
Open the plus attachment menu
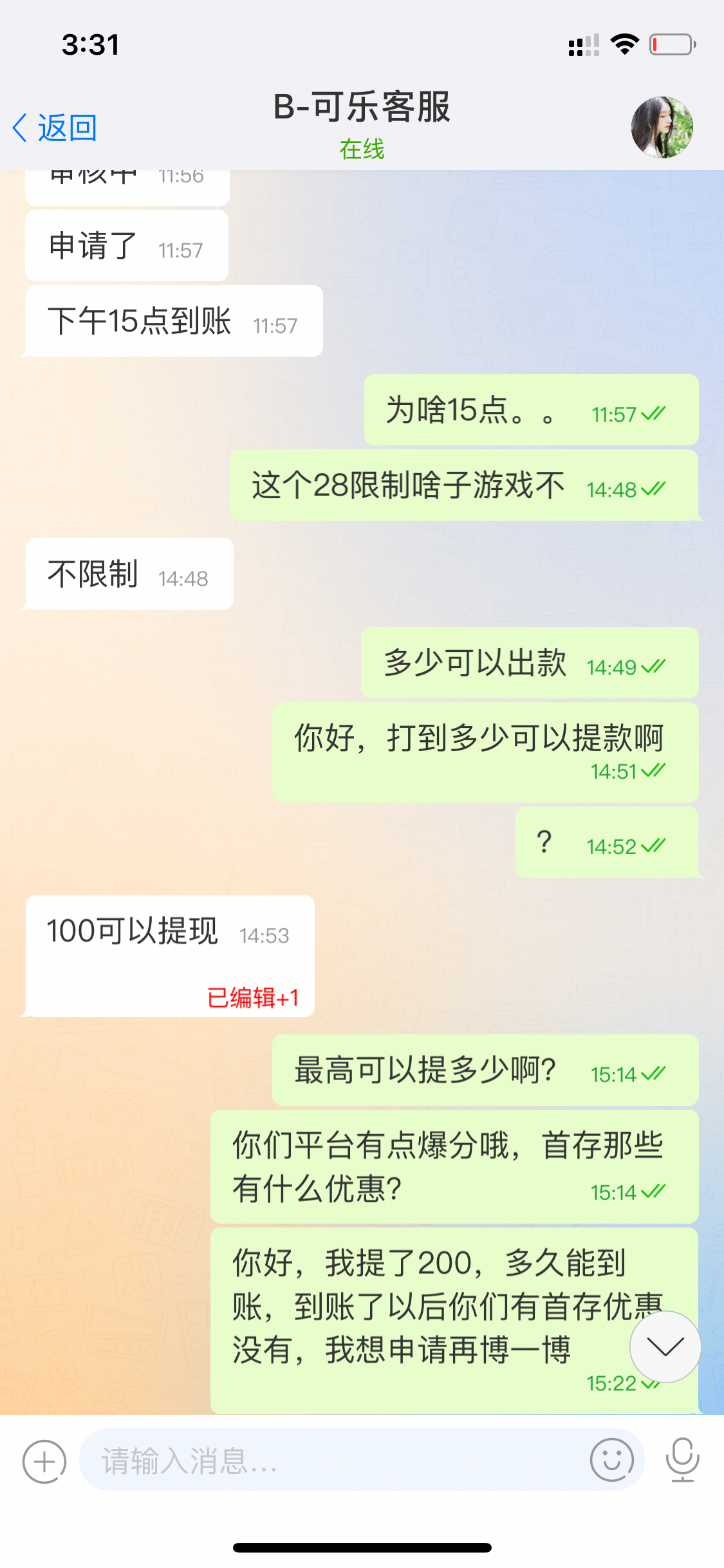click(x=44, y=1461)
